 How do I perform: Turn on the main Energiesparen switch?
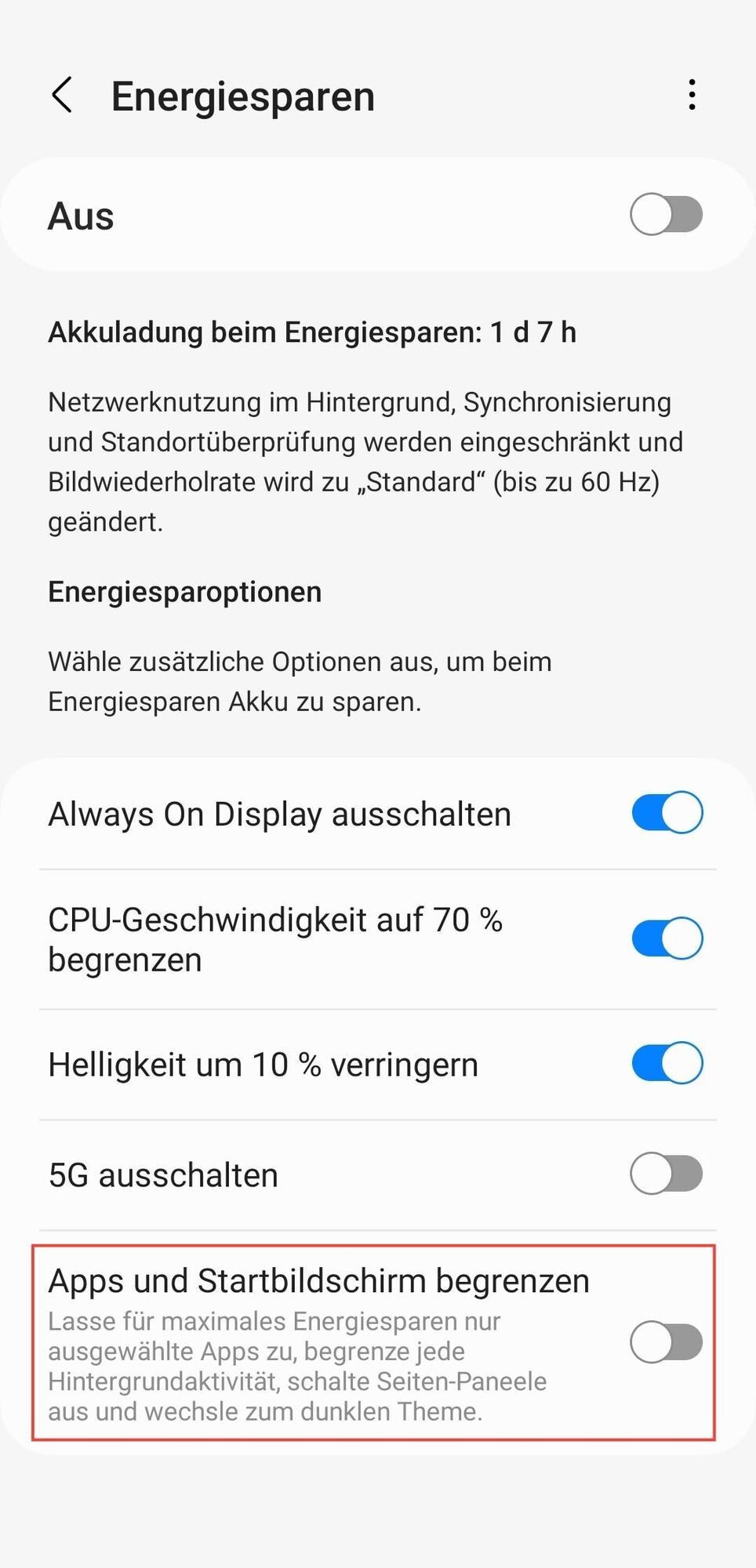tap(666, 215)
